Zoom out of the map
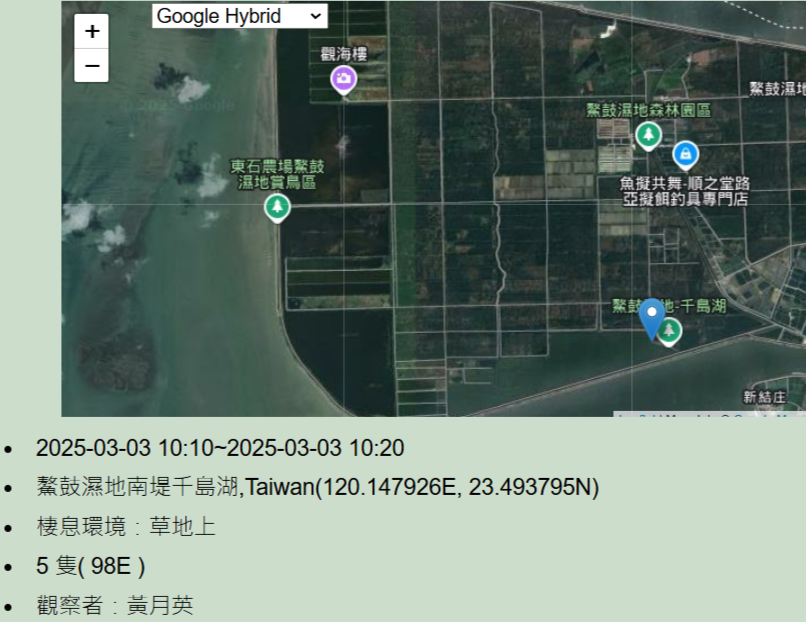 coord(92,66)
